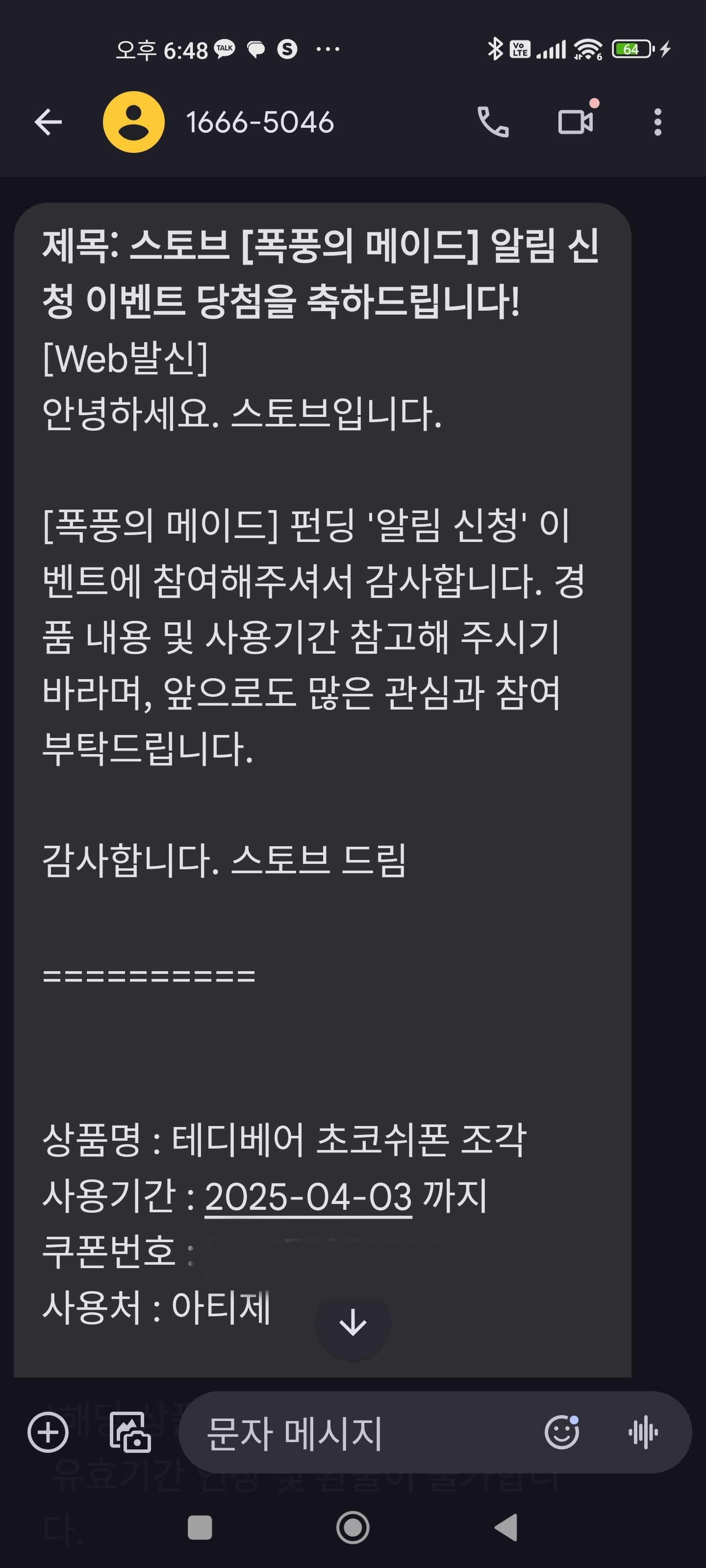Open the gallery and camera picker

130,1432
